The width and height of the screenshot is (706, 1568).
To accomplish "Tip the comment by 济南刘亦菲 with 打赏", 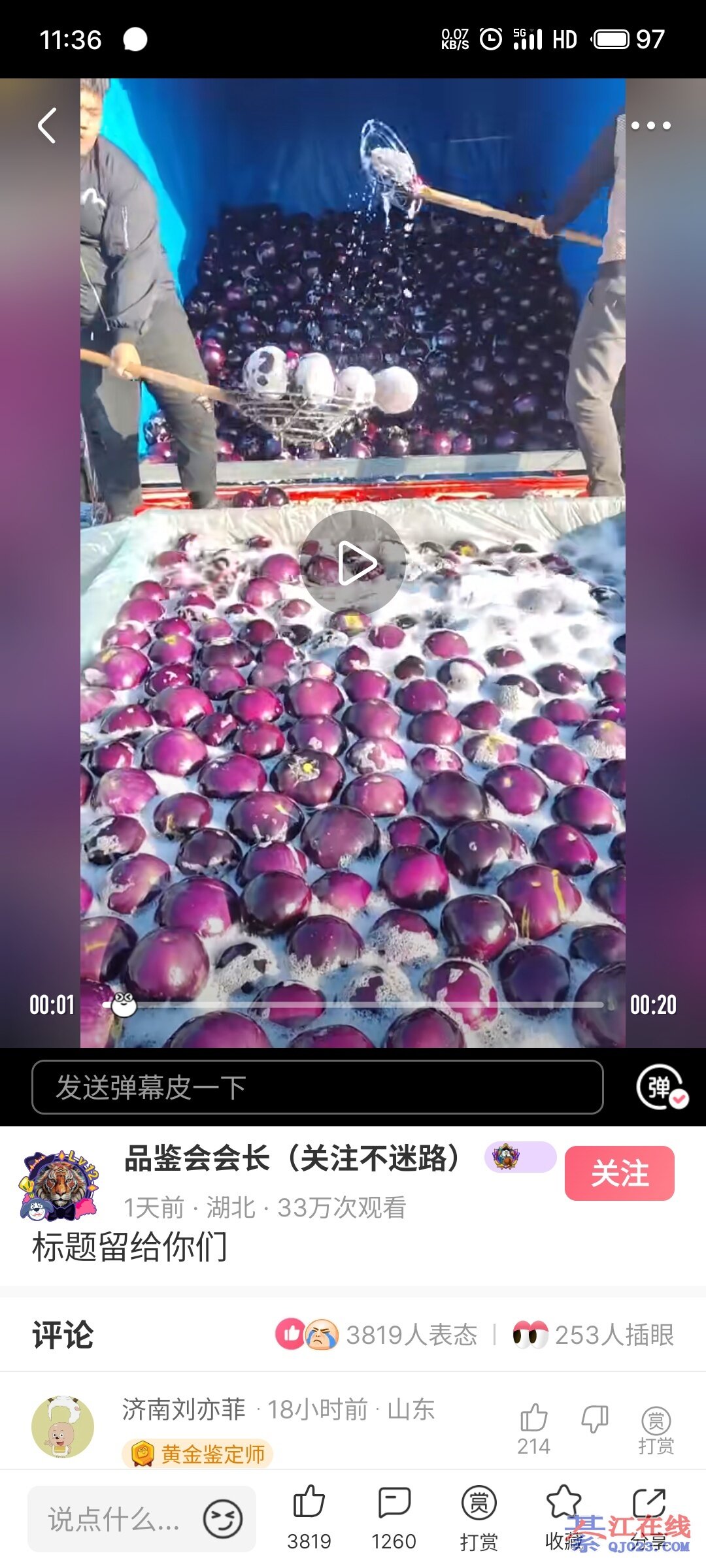I will 656,1429.
